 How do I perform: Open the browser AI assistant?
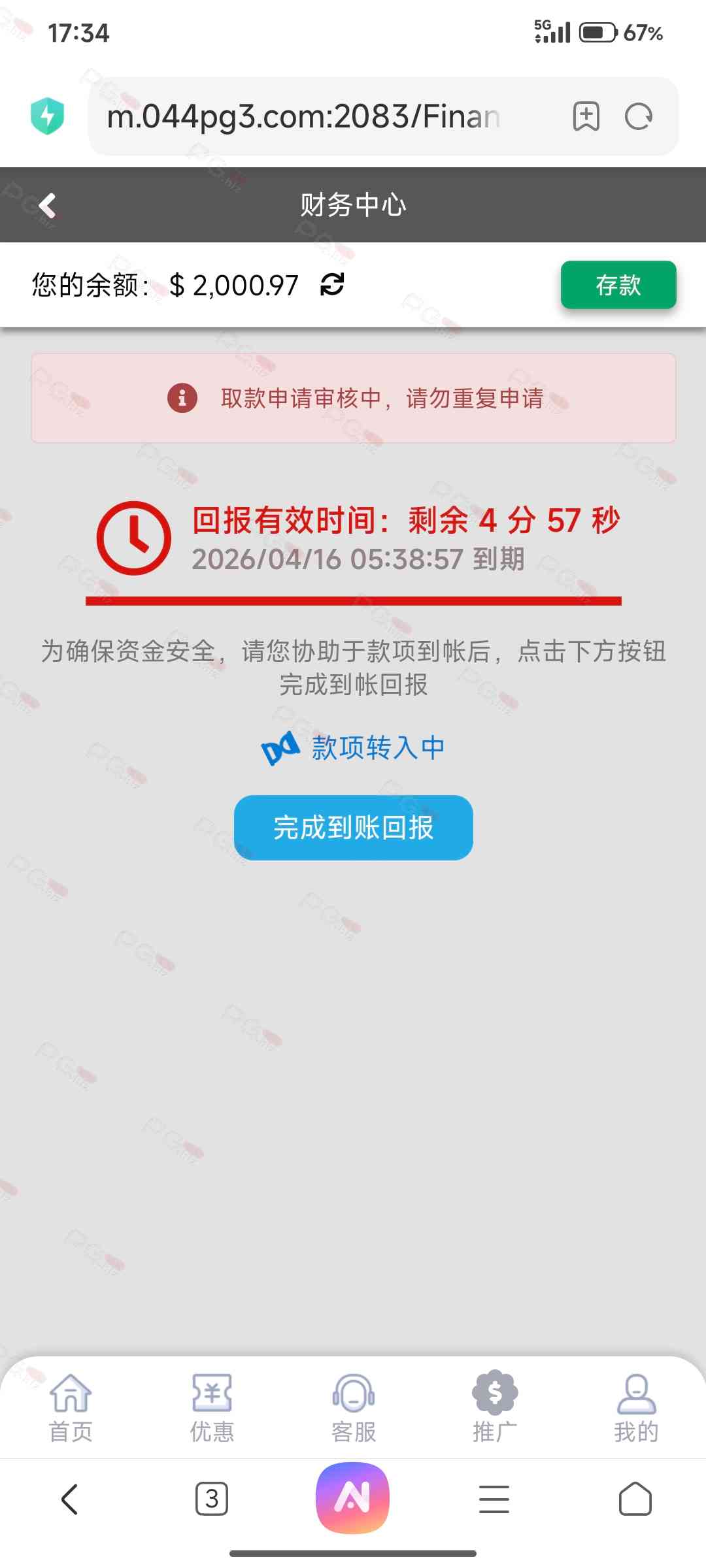[x=353, y=1497]
